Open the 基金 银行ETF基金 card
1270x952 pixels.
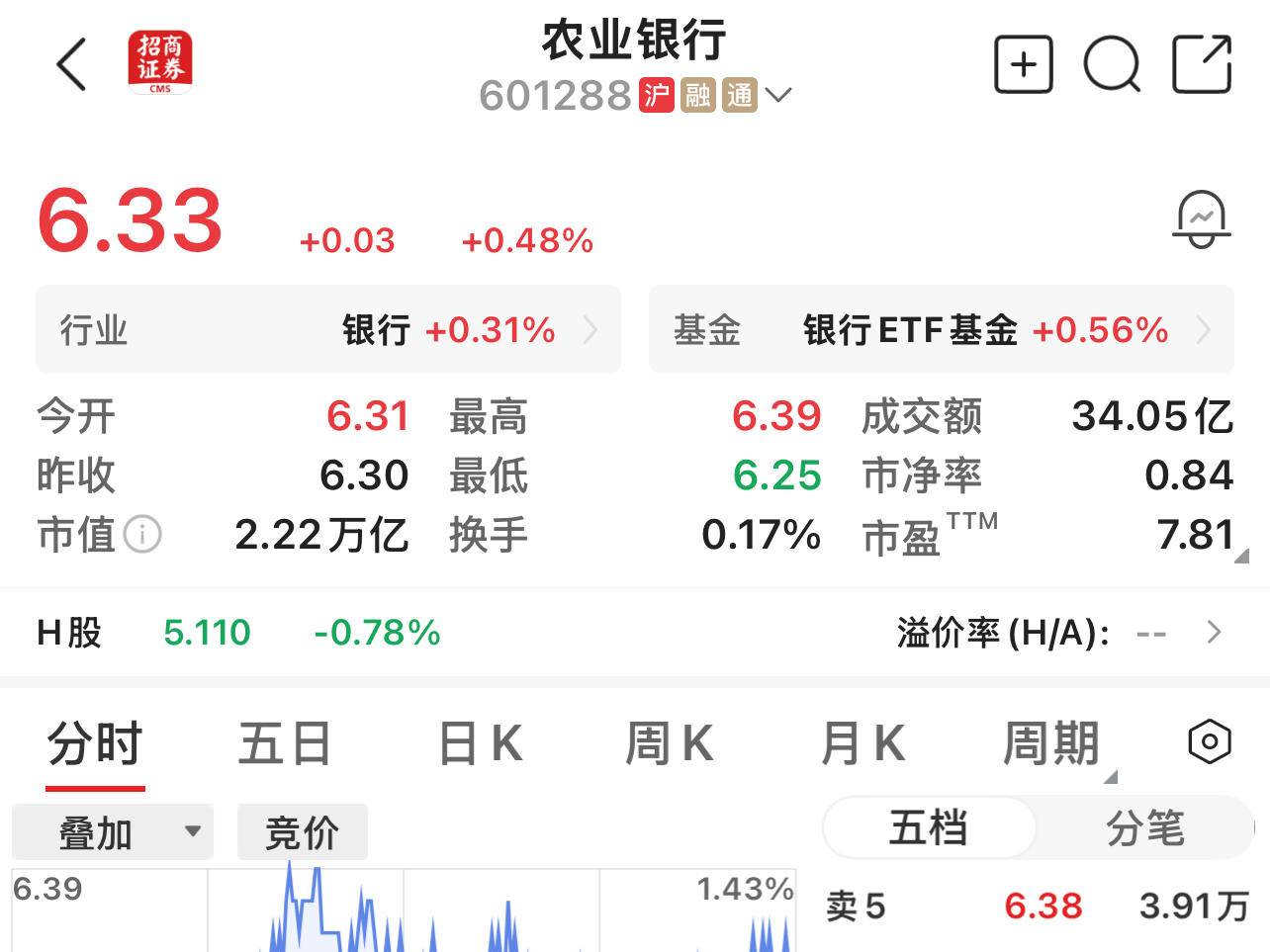tap(941, 330)
